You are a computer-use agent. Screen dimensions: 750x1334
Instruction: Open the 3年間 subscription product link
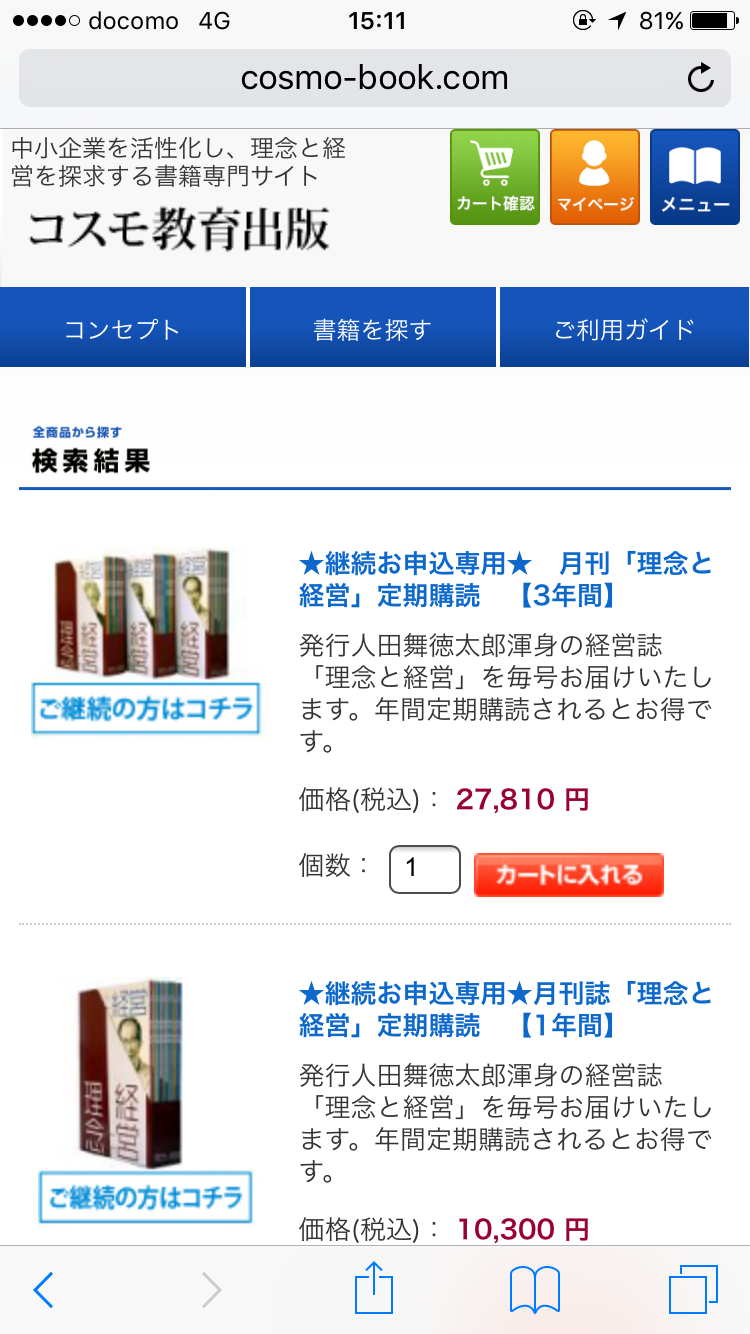506,579
